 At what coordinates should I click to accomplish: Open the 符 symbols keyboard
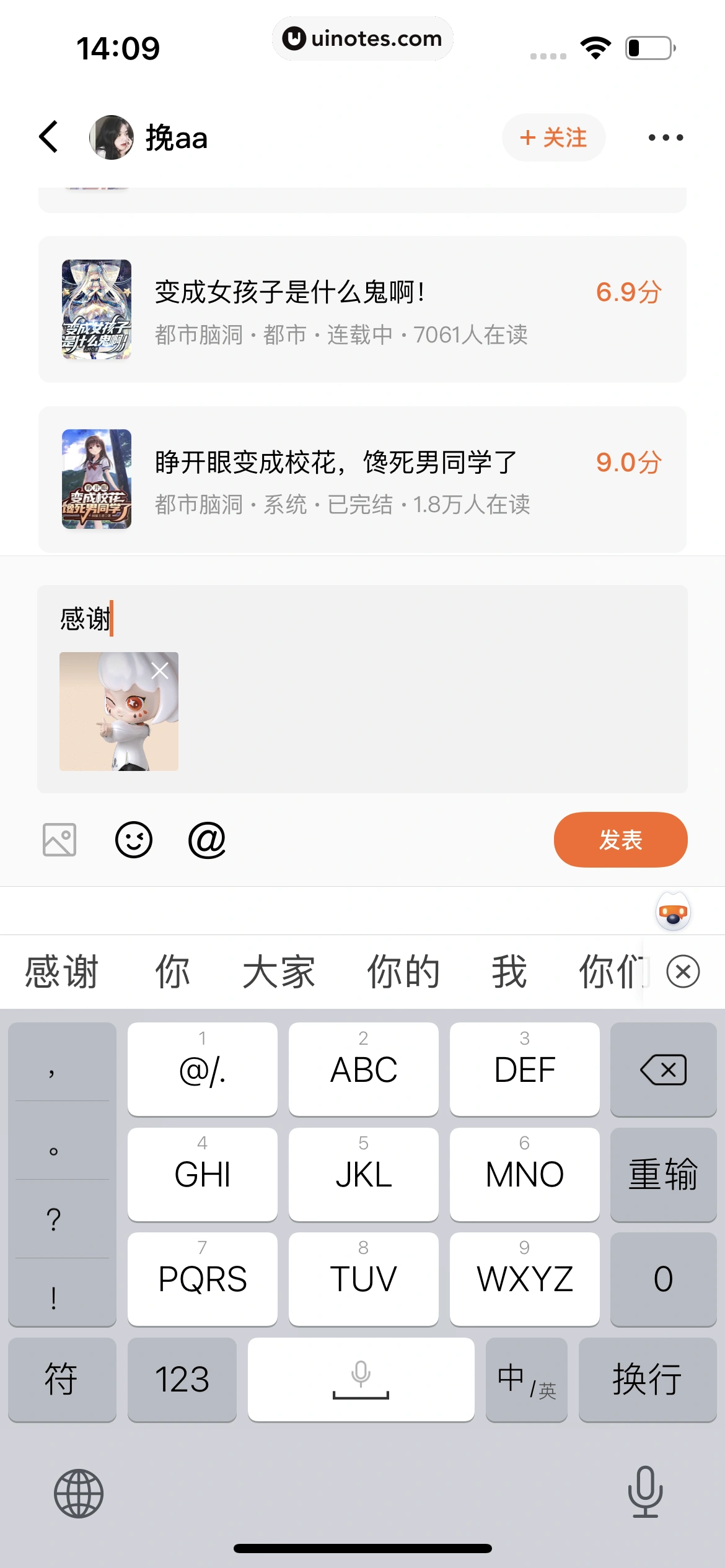click(x=61, y=1380)
